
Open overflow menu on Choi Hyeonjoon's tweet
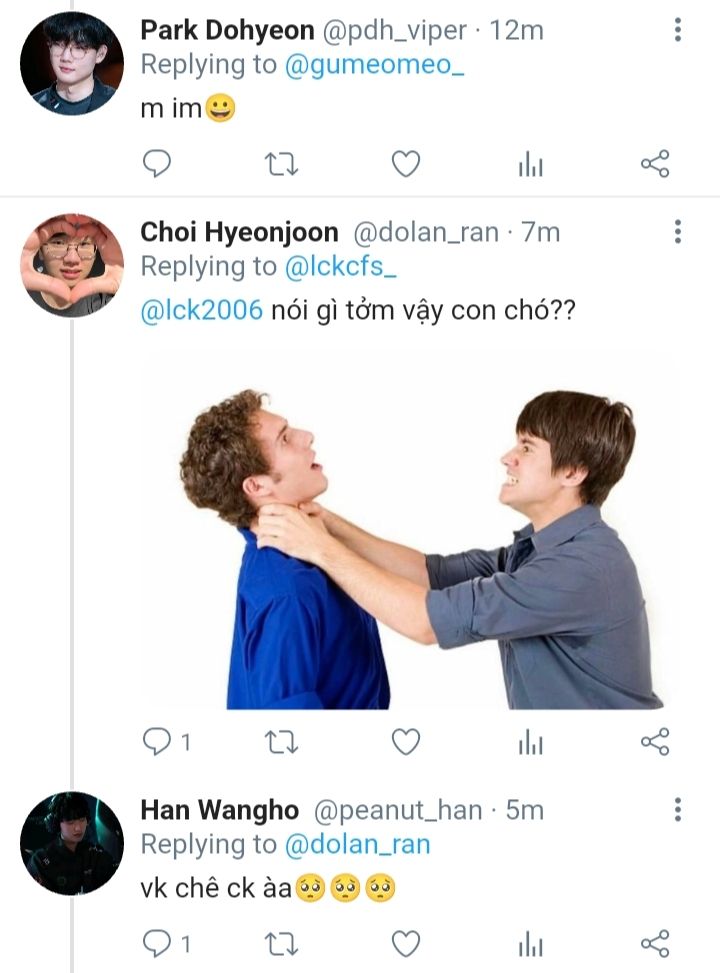coord(678,233)
